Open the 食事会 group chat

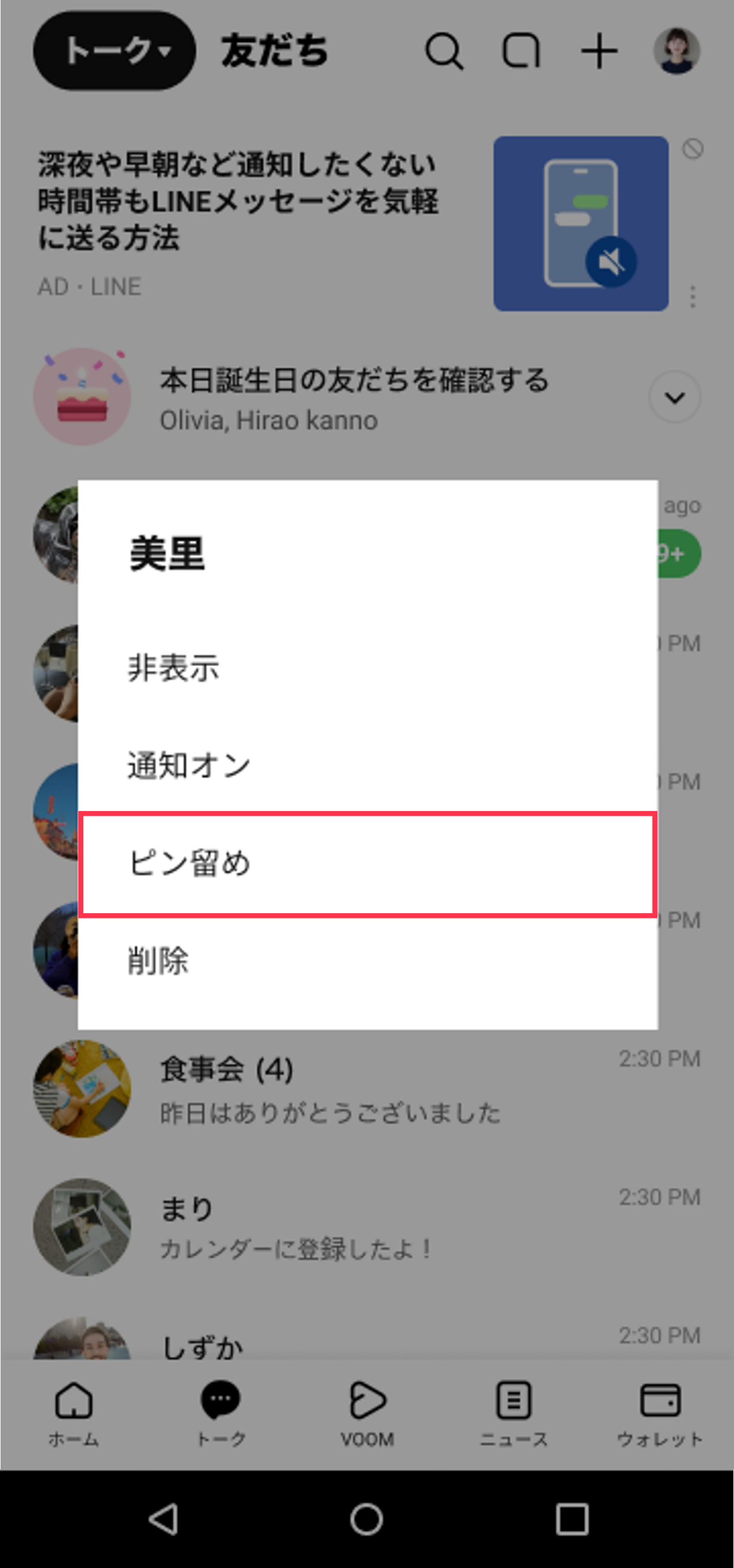pyautogui.click(x=365, y=1089)
